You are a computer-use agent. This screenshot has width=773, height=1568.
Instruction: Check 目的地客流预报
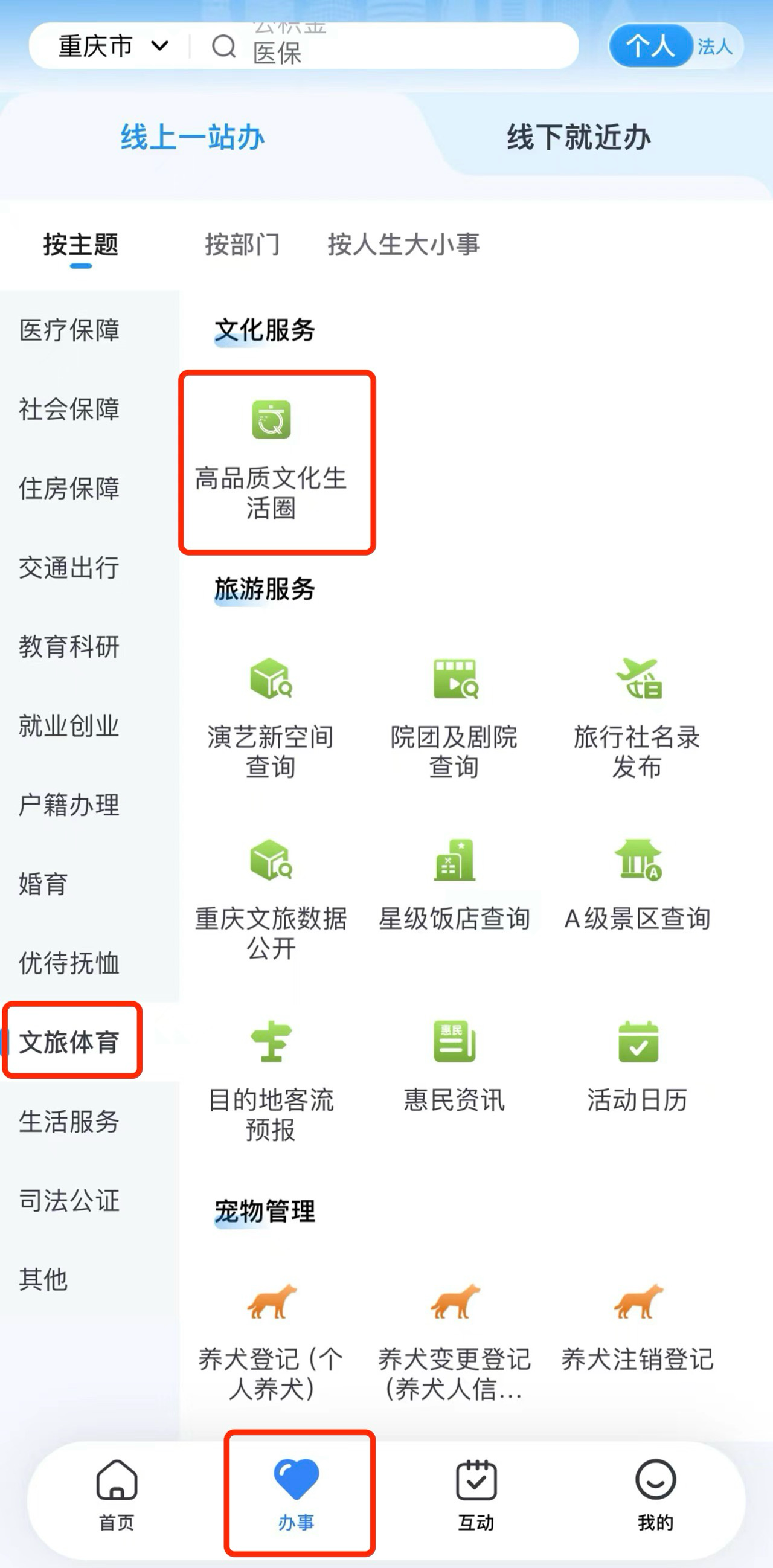tap(272, 1081)
